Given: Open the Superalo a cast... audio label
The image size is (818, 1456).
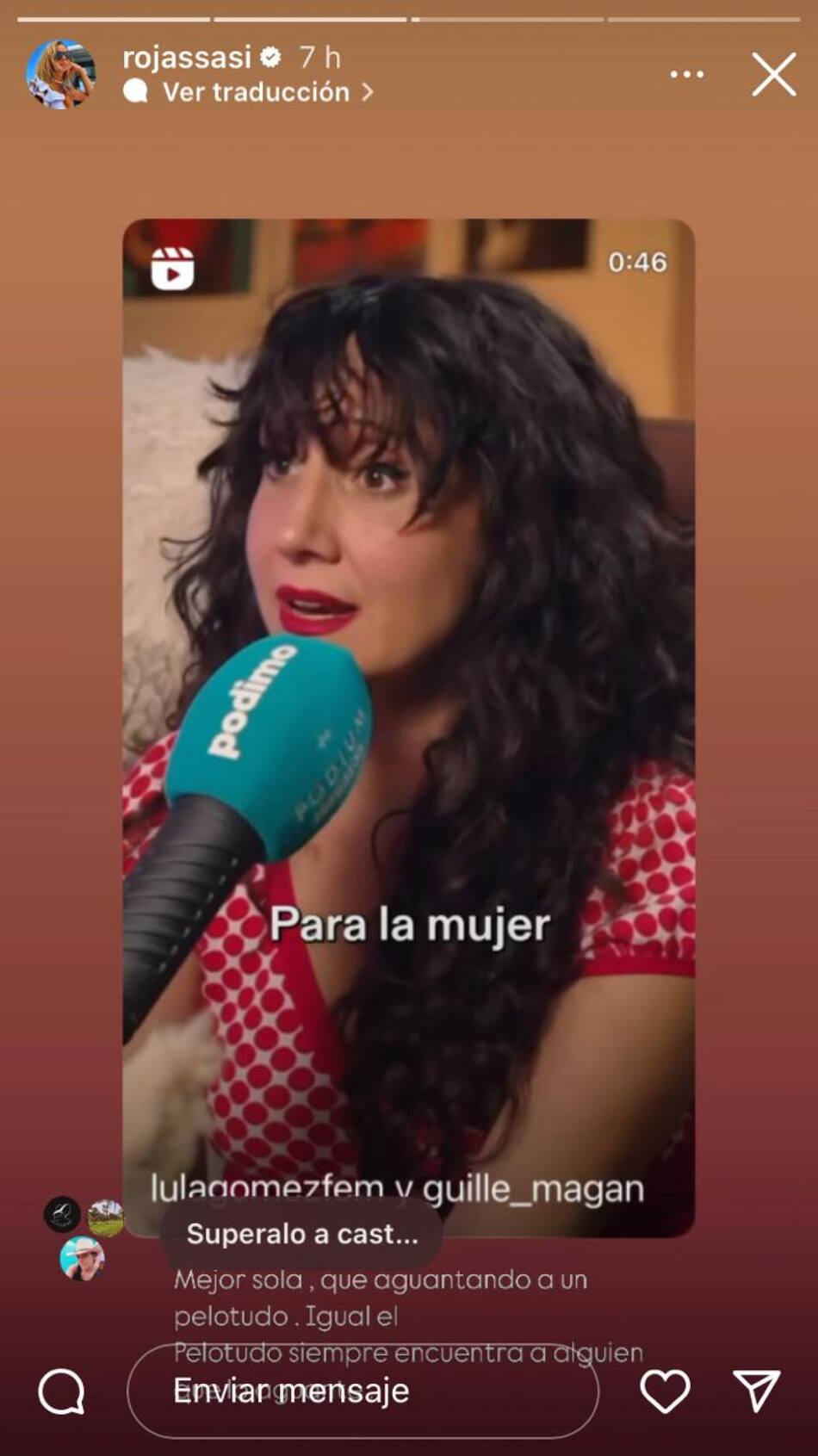Looking at the screenshot, I should pos(301,1234).
